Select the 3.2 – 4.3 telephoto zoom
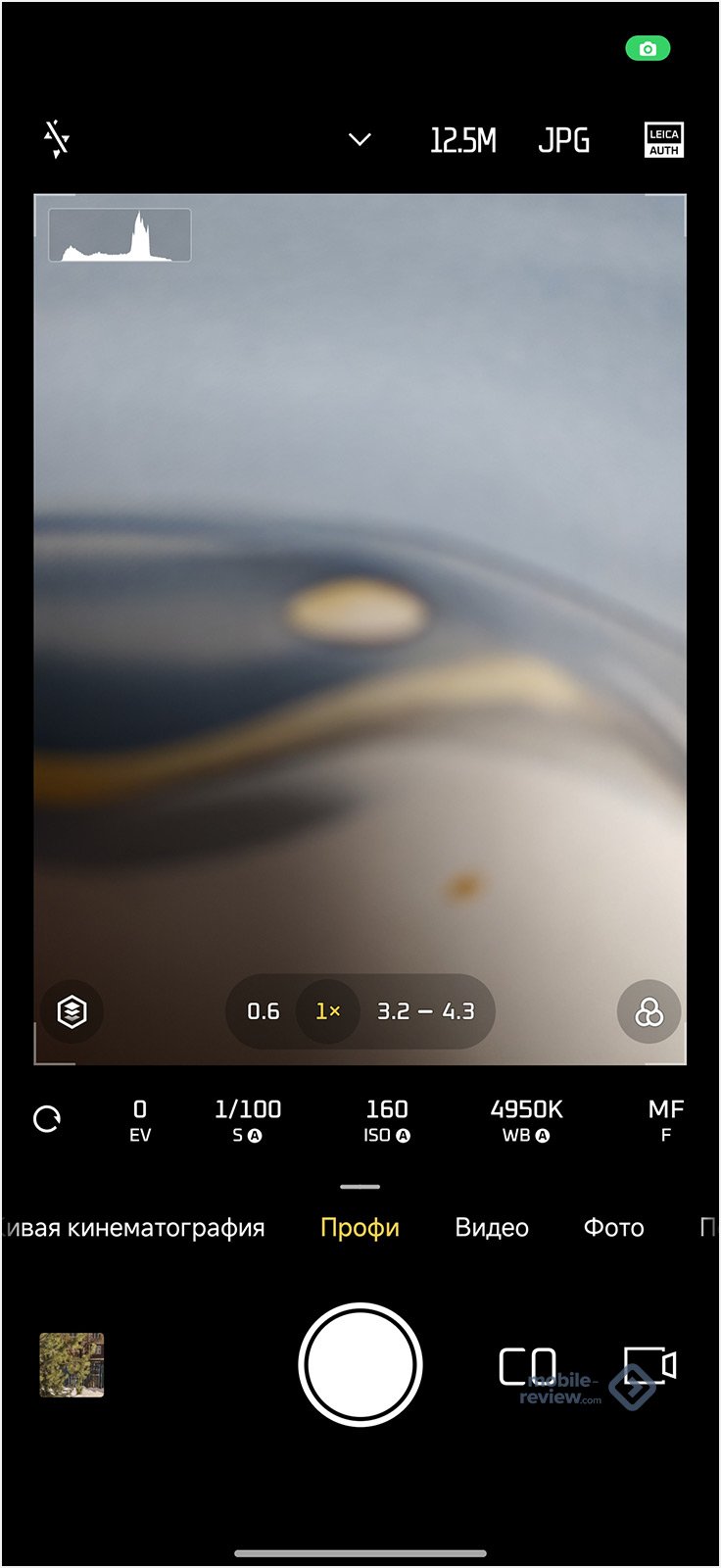721x1568 pixels. pyautogui.click(x=425, y=1011)
